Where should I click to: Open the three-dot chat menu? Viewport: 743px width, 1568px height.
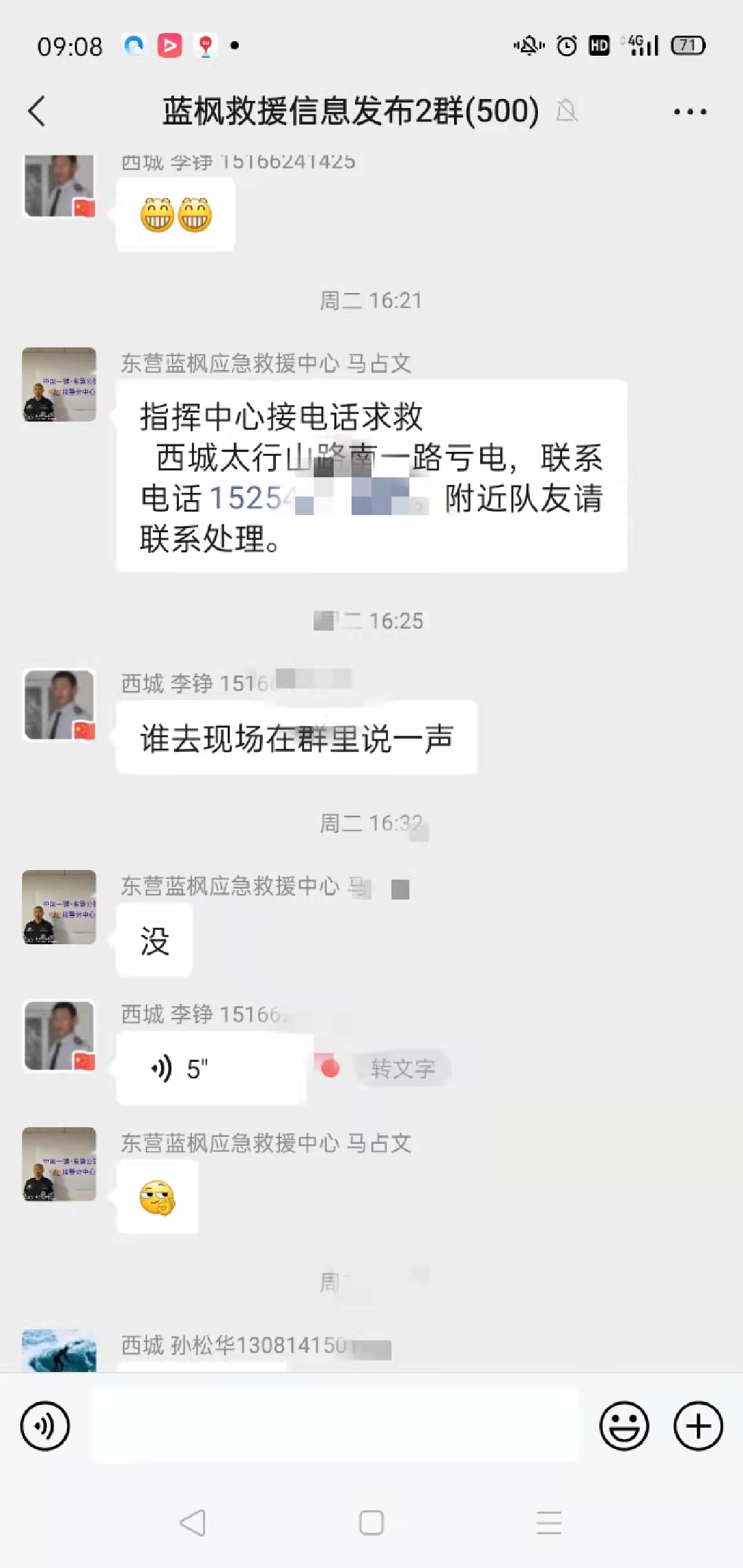690,111
